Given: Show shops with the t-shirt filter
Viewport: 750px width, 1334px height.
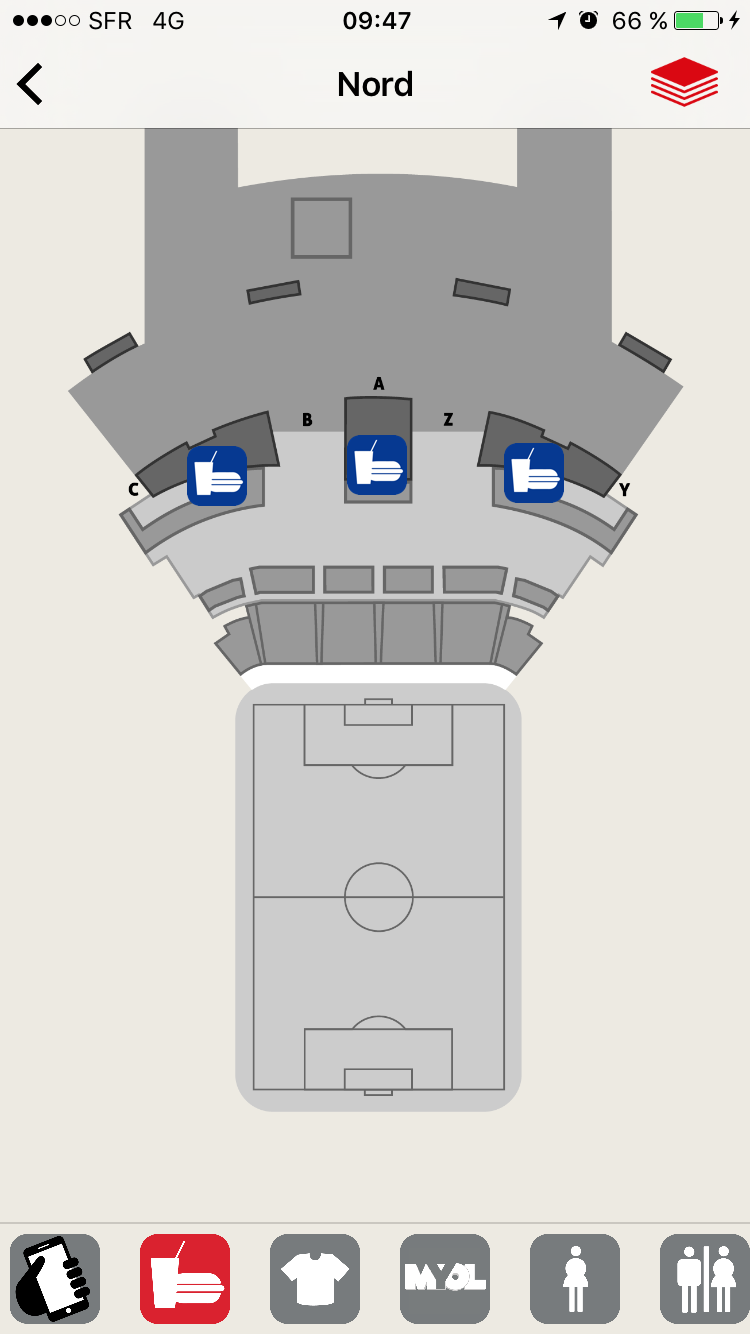Looking at the screenshot, I should point(315,1279).
